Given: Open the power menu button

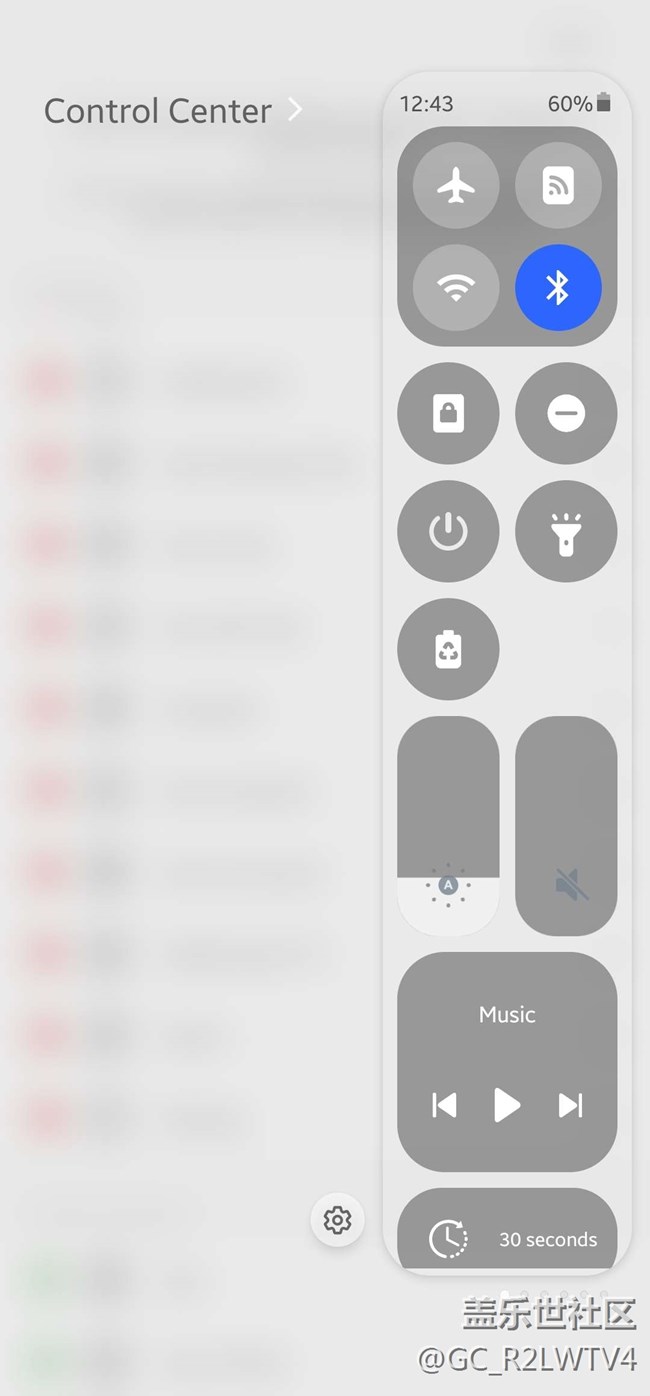Looking at the screenshot, I should coord(448,531).
